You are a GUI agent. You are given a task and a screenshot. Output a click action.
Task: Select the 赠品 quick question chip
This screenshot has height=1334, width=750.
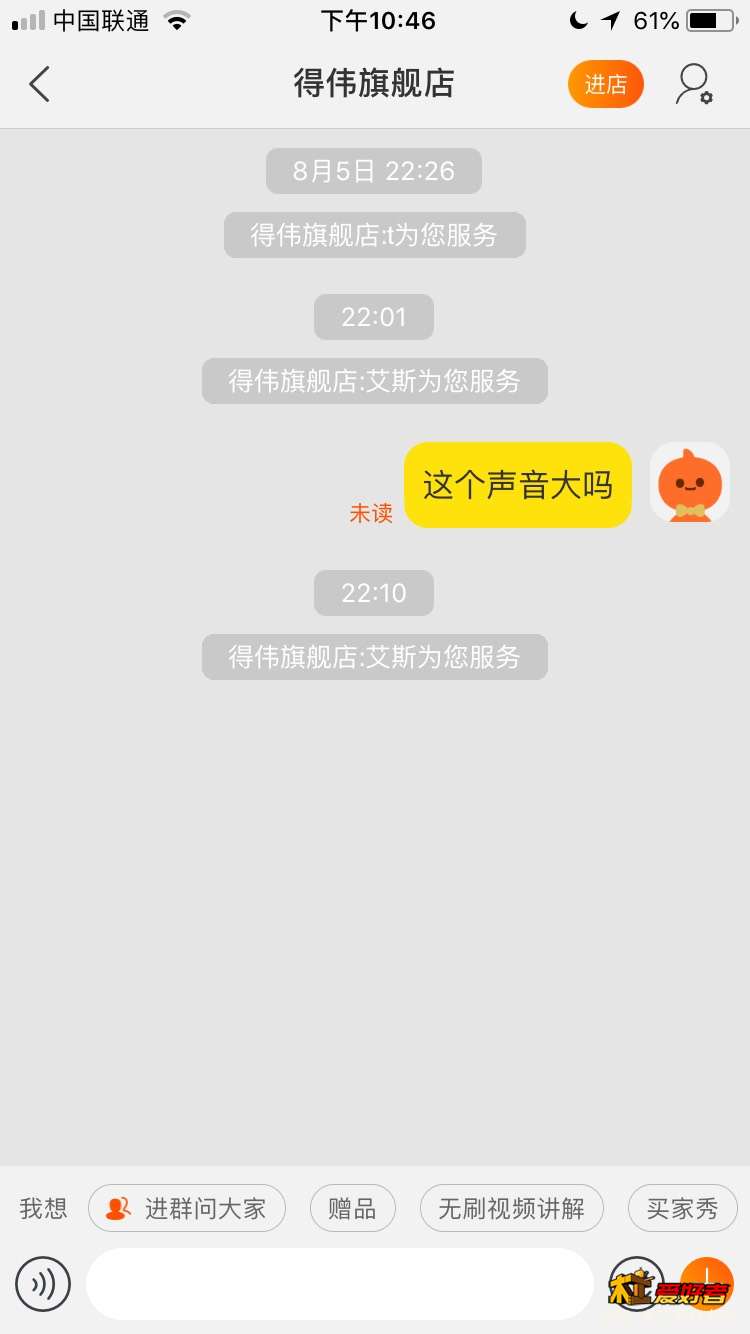tap(353, 1208)
